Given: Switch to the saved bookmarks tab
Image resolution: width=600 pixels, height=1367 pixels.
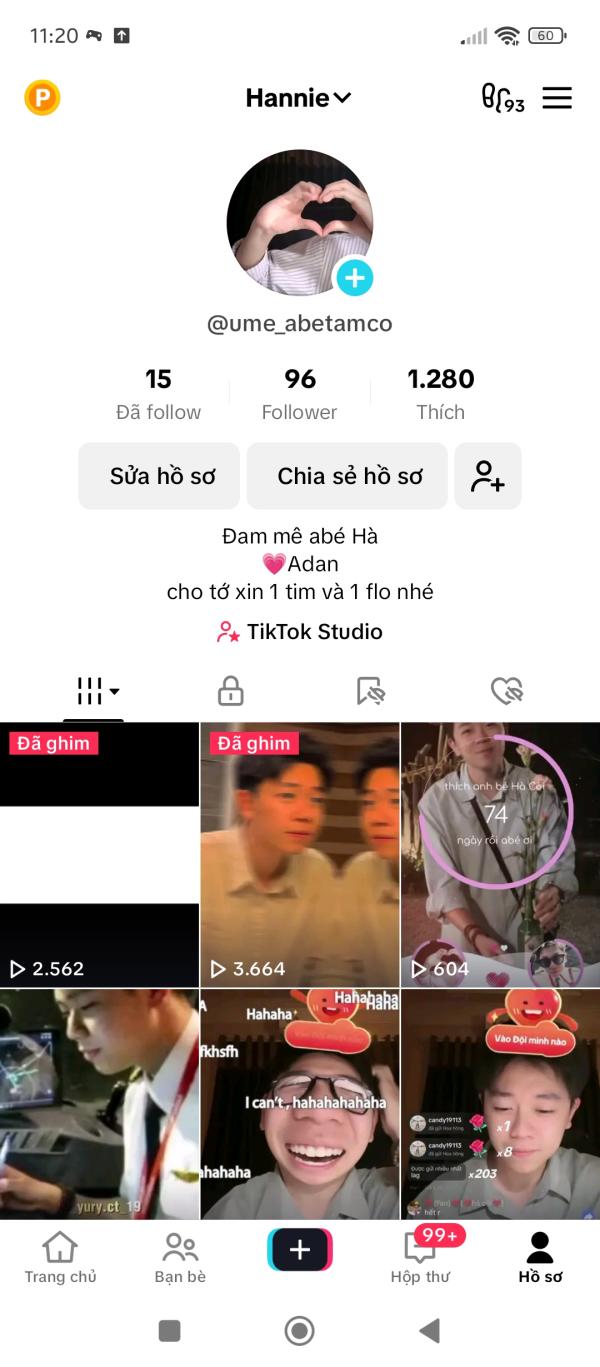Looking at the screenshot, I should [370, 691].
